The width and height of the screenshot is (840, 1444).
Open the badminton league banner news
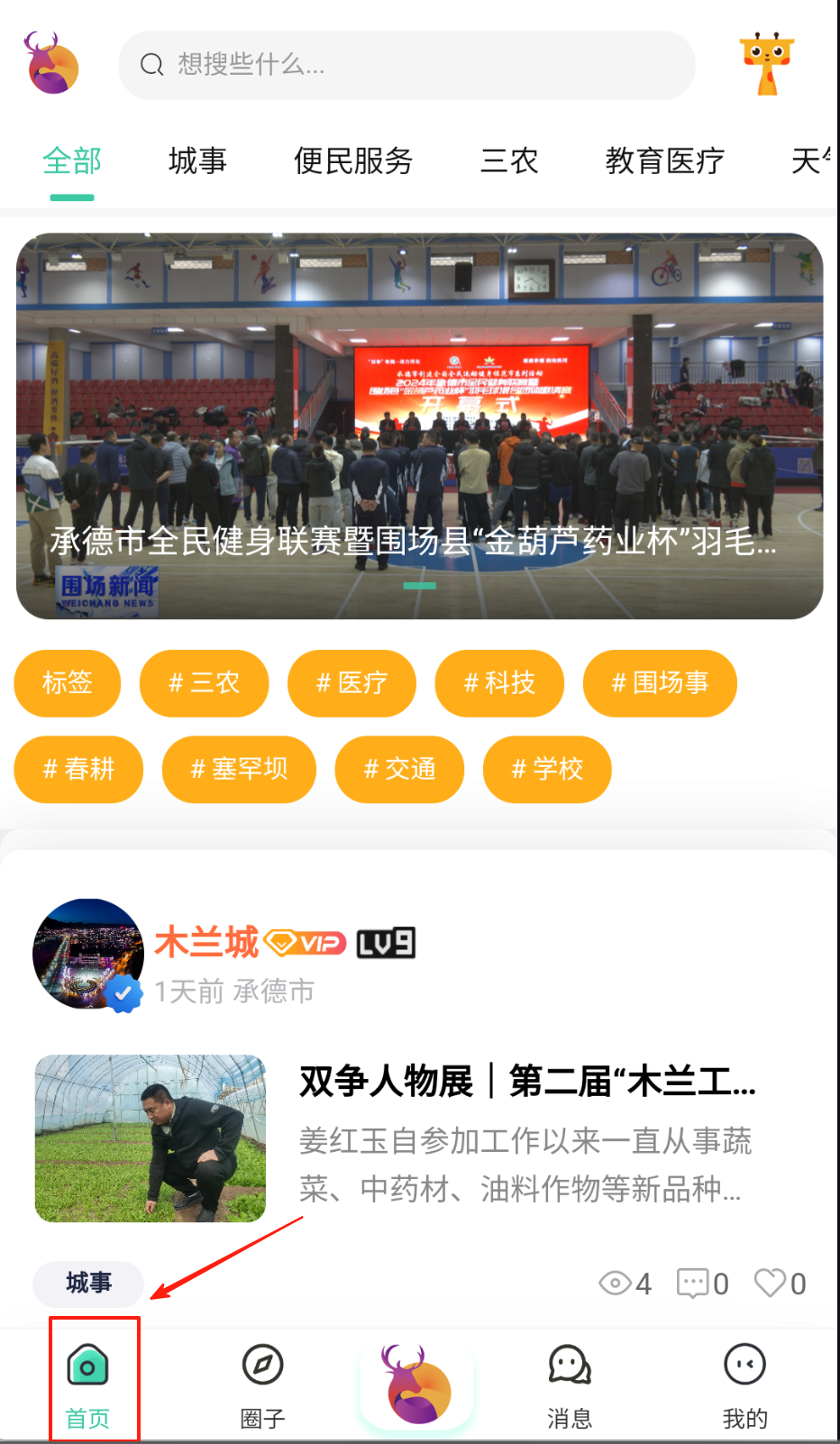[419, 425]
